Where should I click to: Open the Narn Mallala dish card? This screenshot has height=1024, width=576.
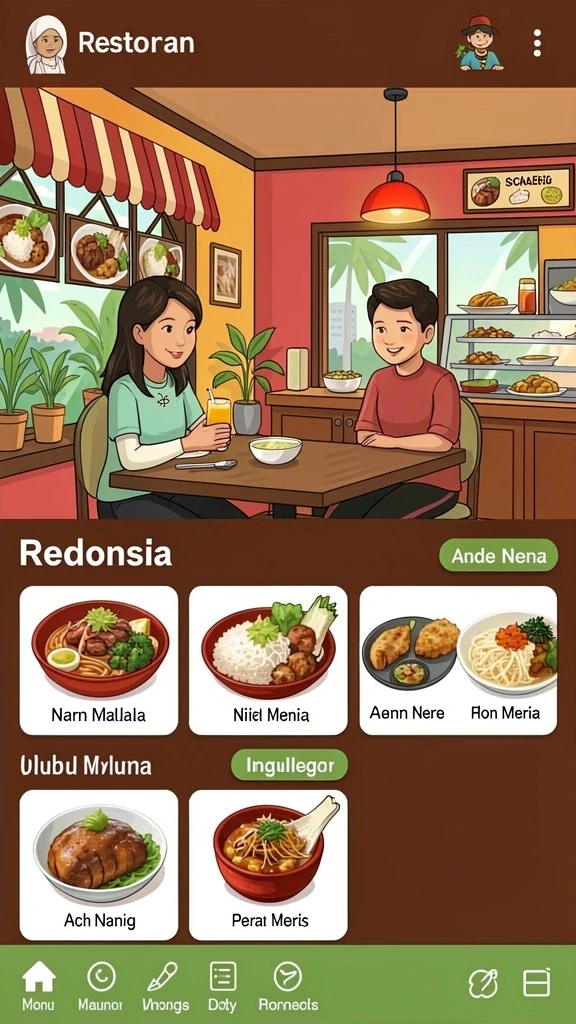click(x=99, y=660)
